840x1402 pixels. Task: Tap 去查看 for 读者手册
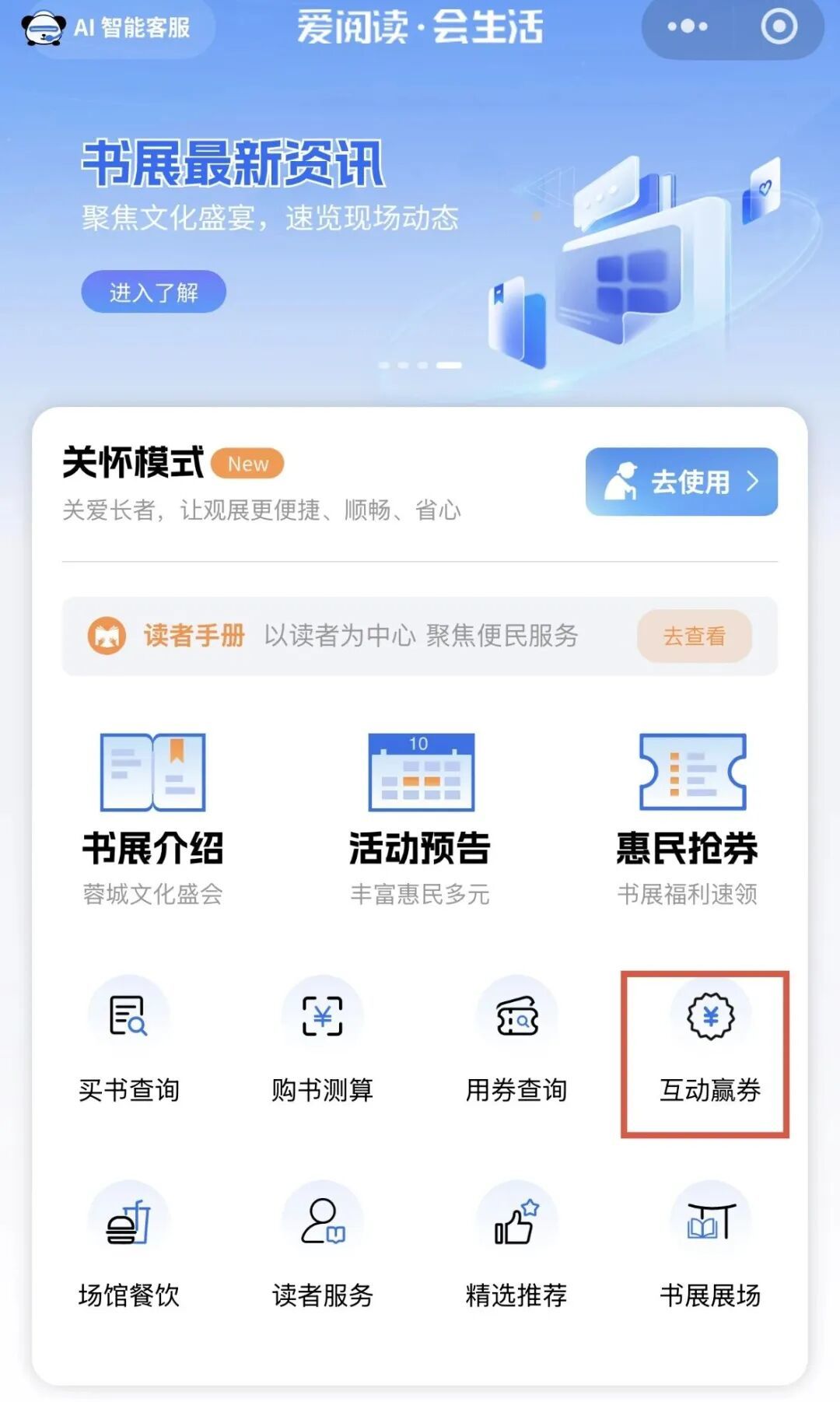click(x=695, y=636)
